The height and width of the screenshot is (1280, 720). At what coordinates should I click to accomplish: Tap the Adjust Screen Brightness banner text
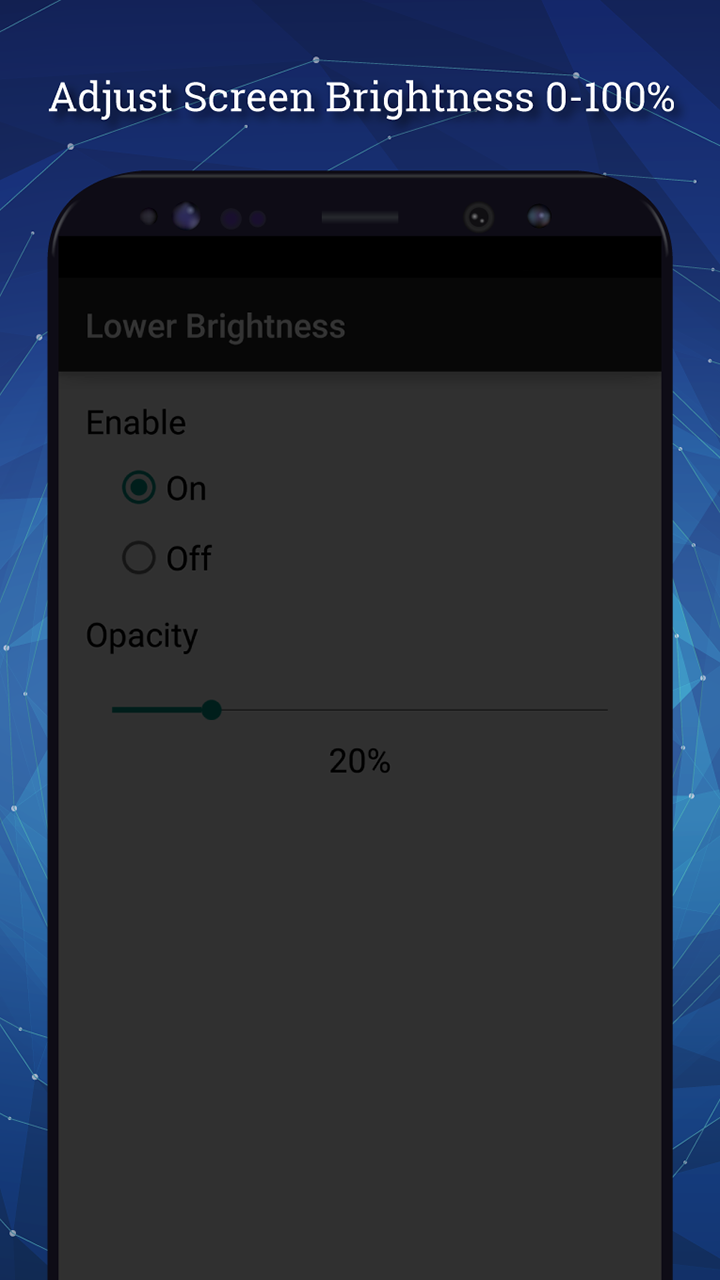coord(360,97)
